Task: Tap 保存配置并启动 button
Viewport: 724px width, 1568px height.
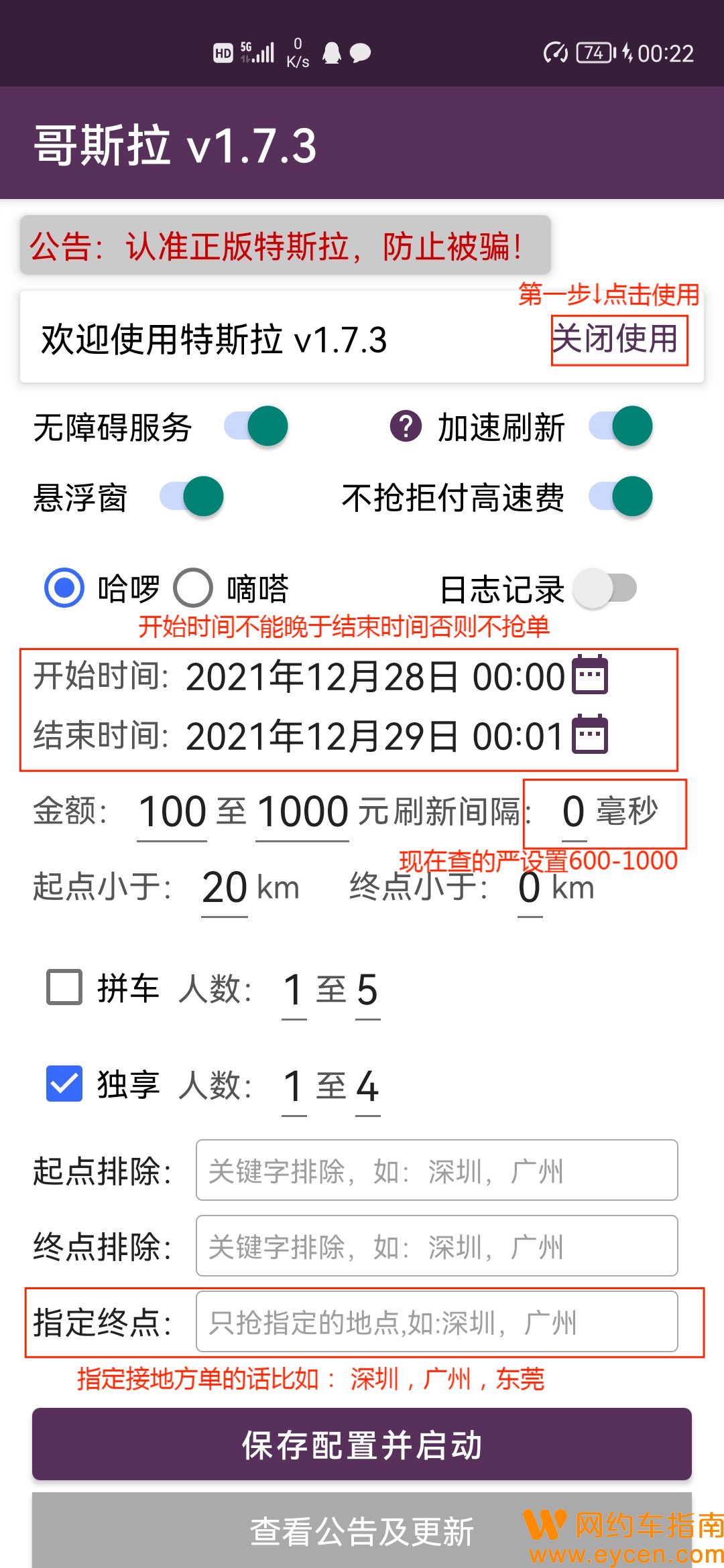Action: click(x=362, y=1445)
